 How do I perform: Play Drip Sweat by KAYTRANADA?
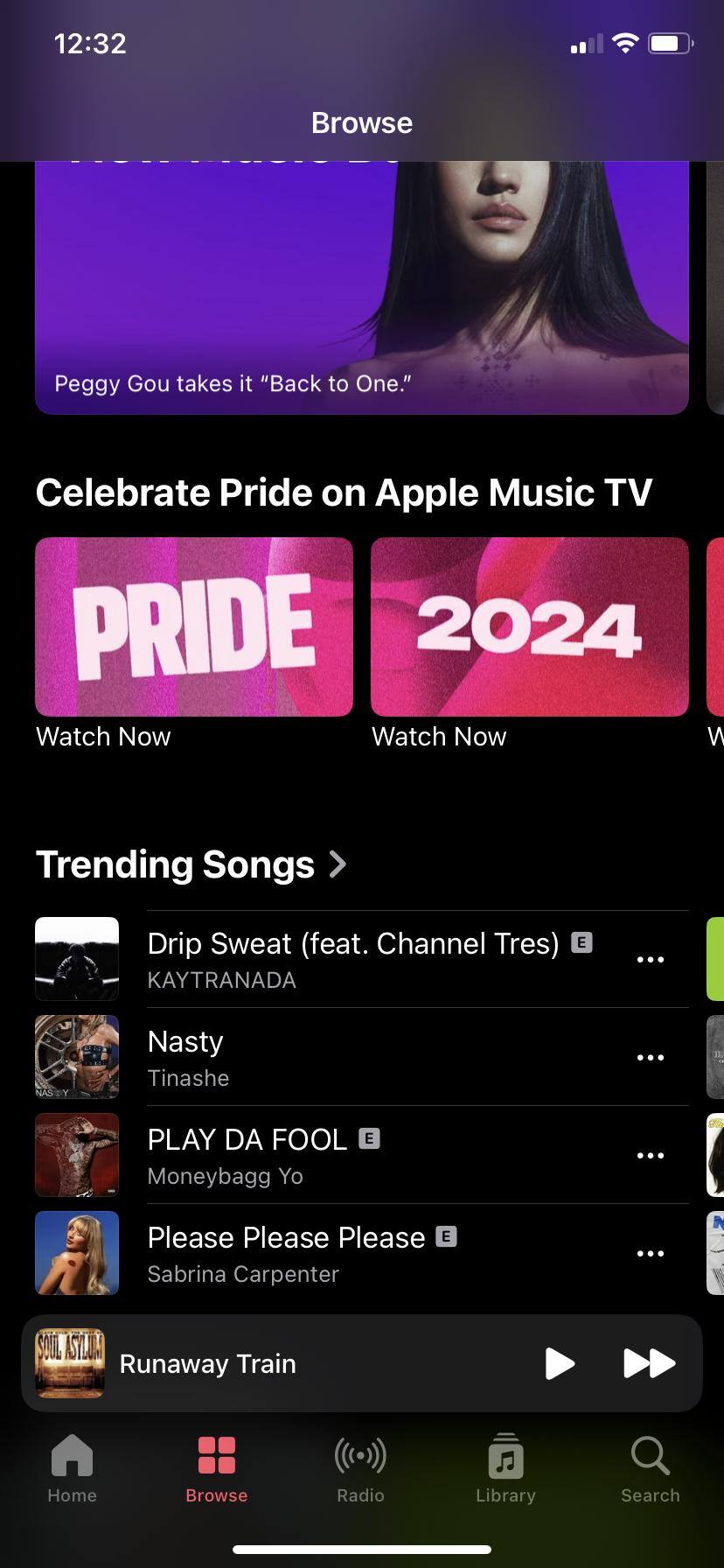(x=353, y=959)
